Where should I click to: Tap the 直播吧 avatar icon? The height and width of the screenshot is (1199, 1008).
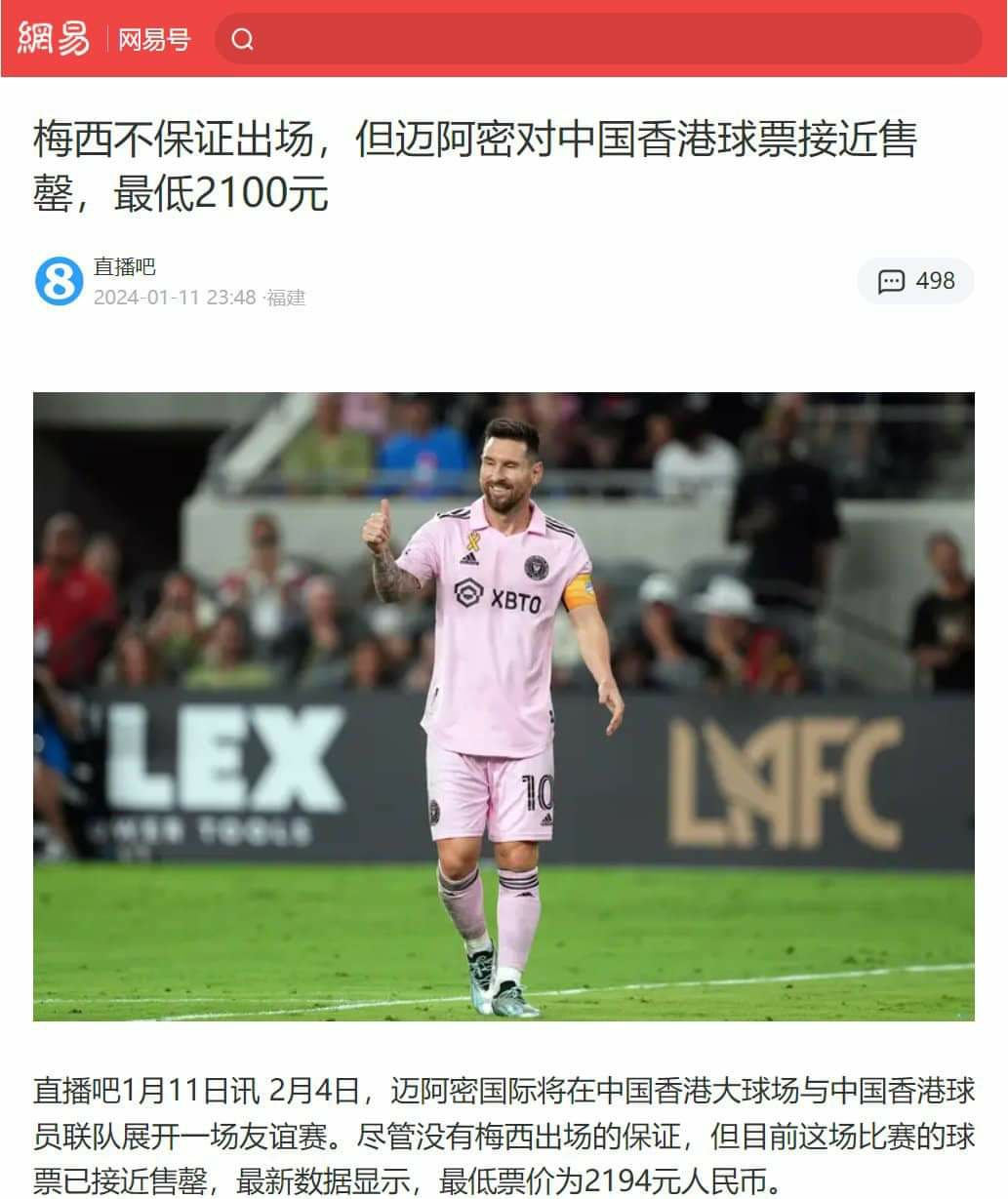(x=59, y=281)
